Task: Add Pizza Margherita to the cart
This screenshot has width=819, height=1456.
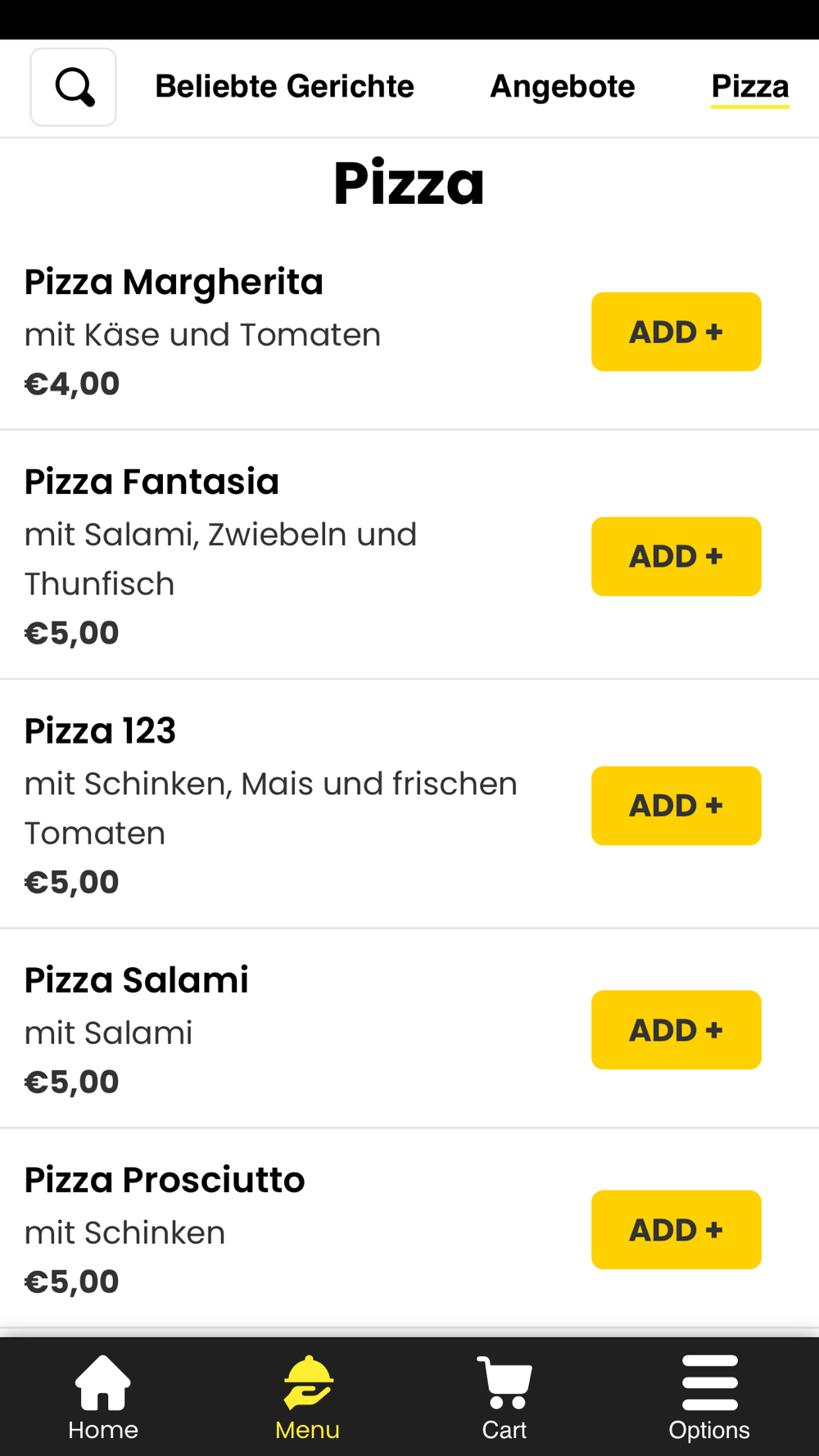Action: point(676,332)
